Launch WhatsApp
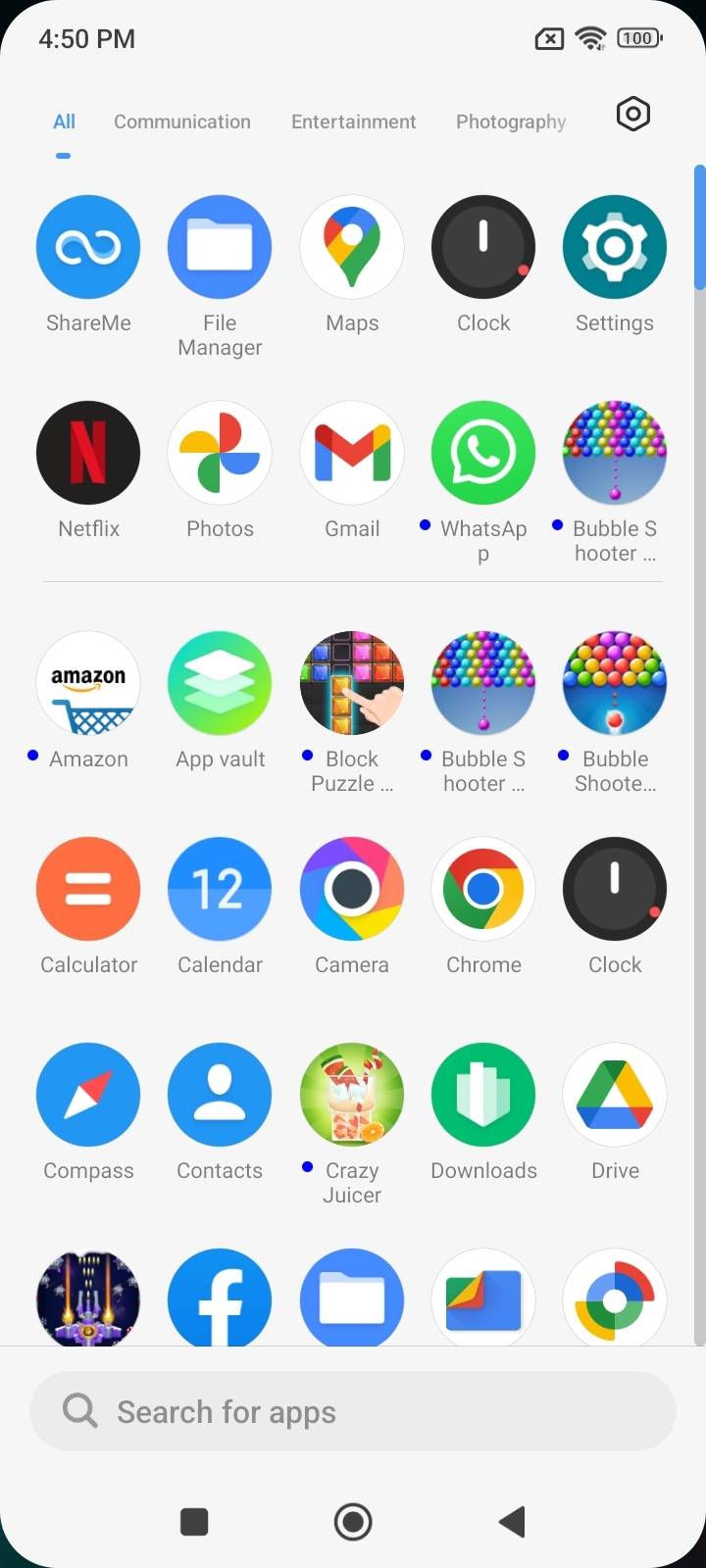This screenshot has width=706, height=1568. coord(483,453)
